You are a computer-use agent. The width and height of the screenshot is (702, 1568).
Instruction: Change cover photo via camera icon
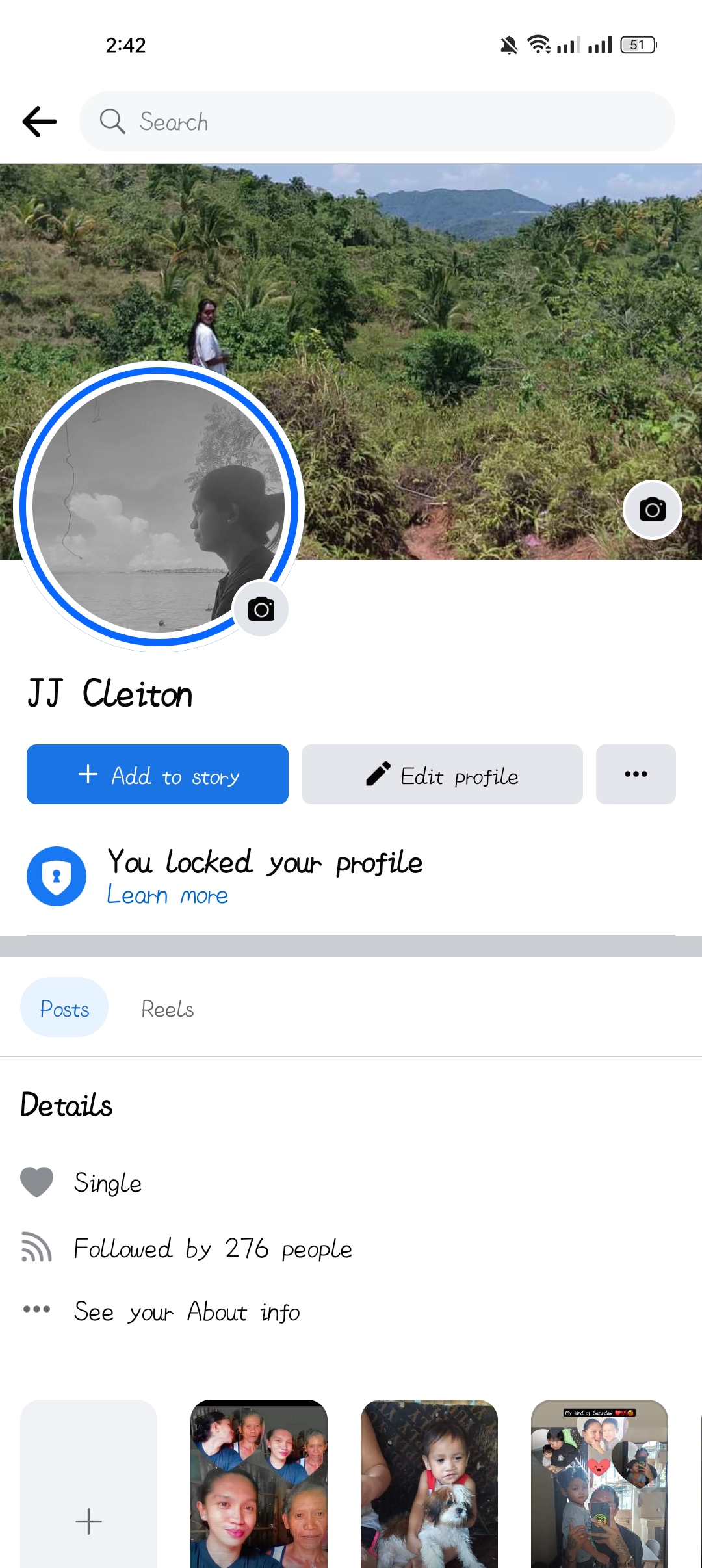[x=652, y=510]
